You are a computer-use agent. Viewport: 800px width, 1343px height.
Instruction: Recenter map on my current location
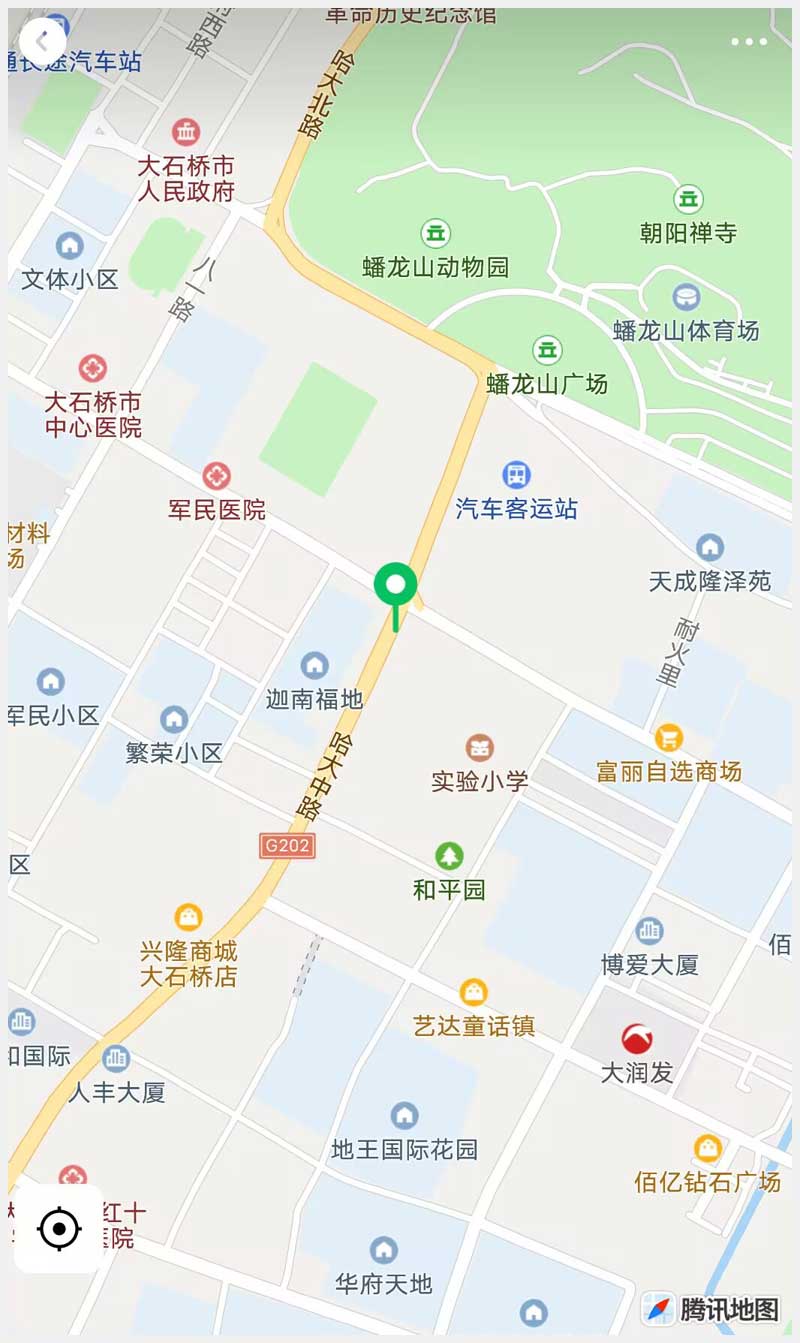click(59, 1228)
